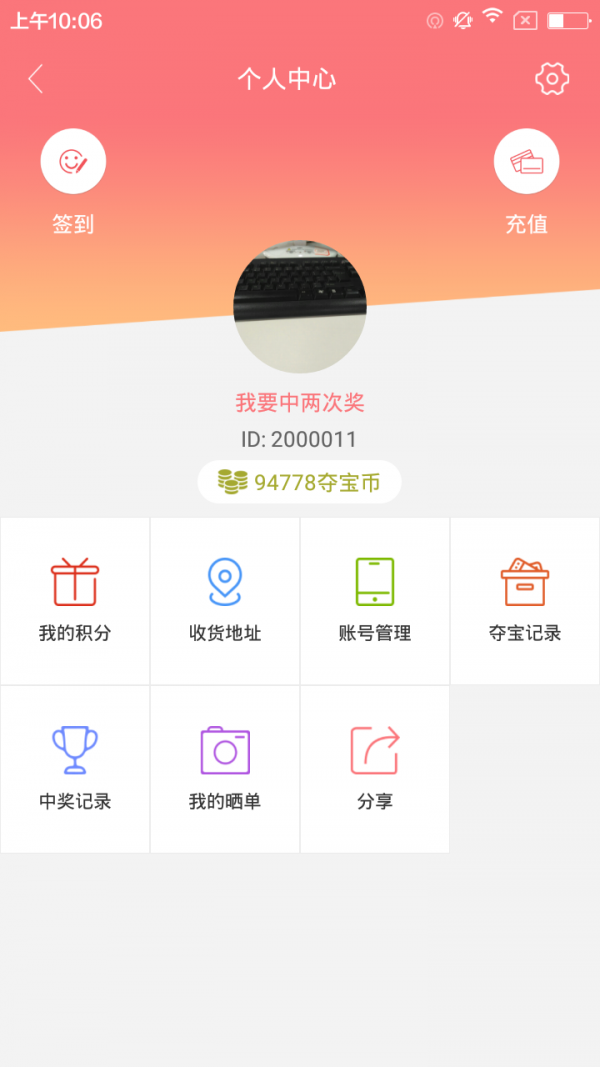This screenshot has height=1067, width=600.
Task: Open the 94778夺宝币 coin balance
Action: [299, 482]
